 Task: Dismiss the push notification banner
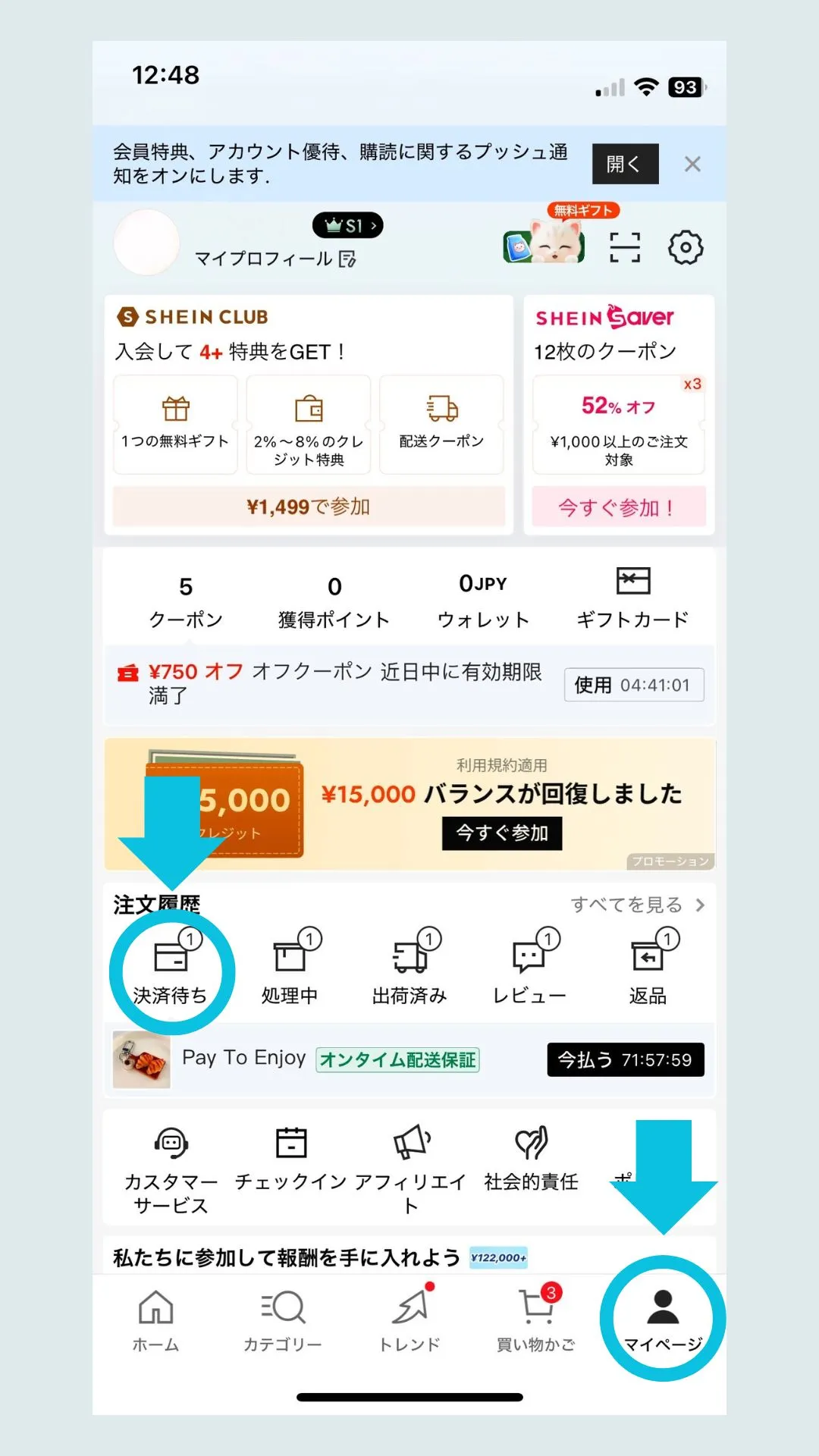[692, 164]
